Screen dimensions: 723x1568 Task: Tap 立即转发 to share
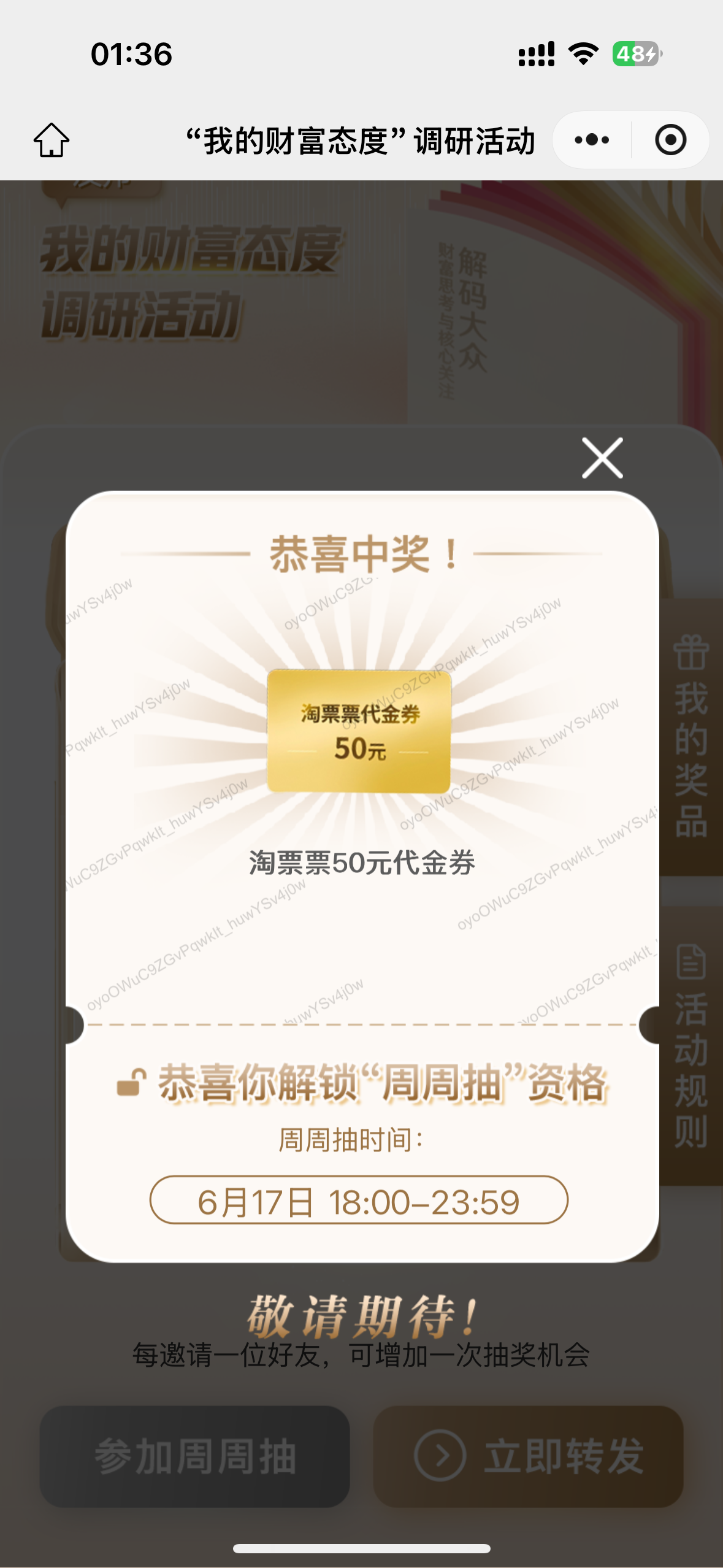[x=528, y=1456]
